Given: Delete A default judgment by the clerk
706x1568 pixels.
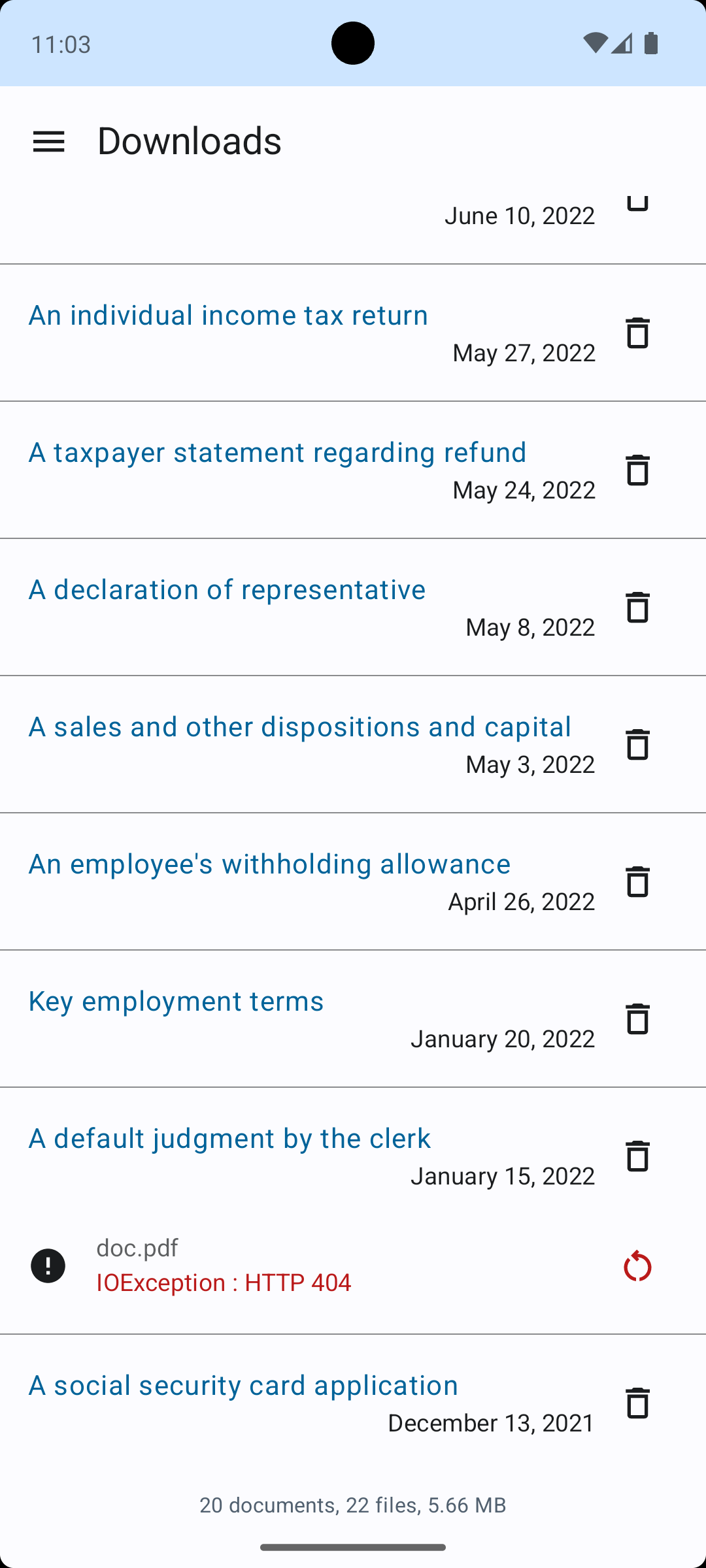Looking at the screenshot, I should pos(637,1156).
